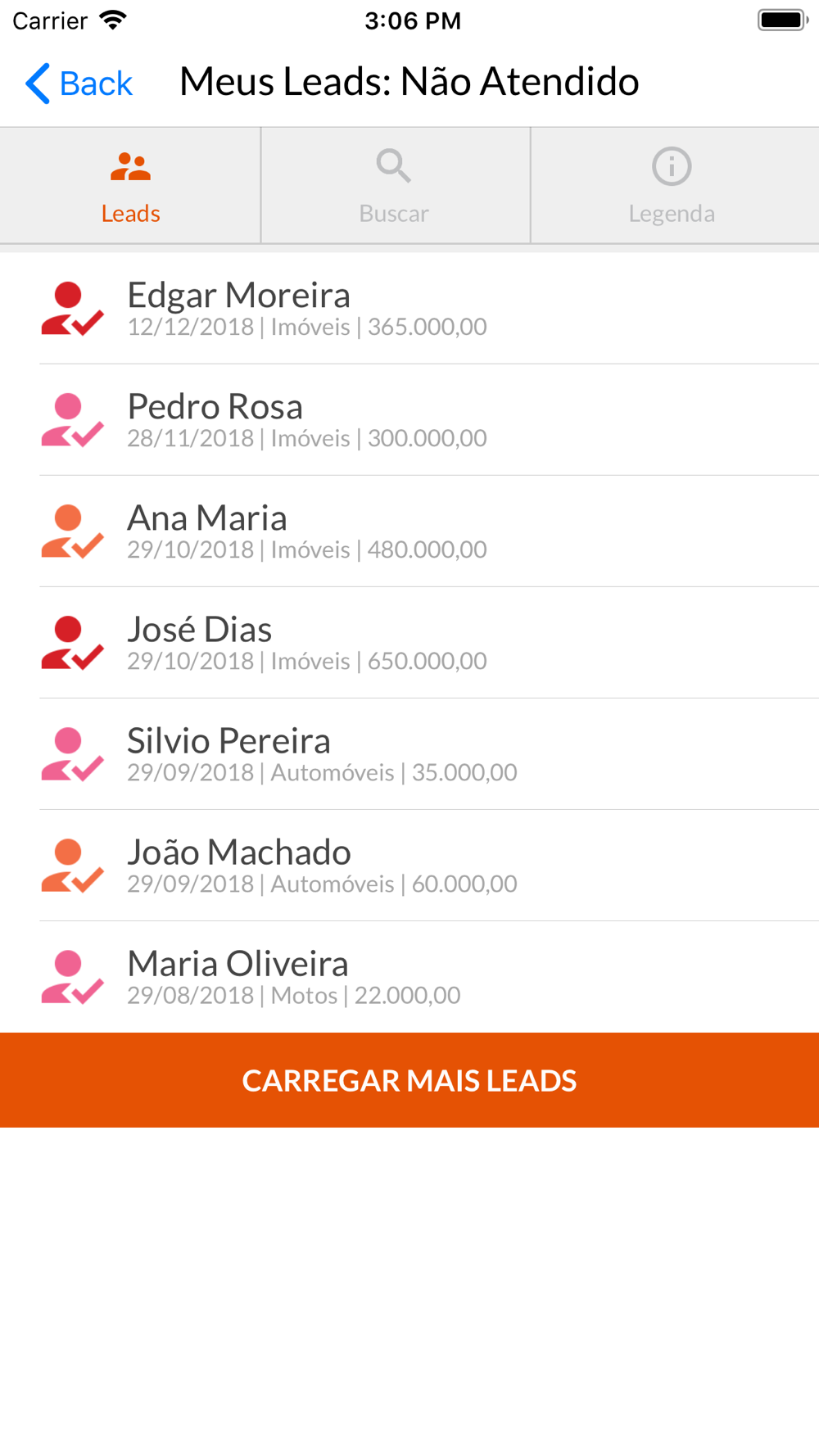
Task: View Maria Oliveira's Motos lead
Action: tap(409, 977)
